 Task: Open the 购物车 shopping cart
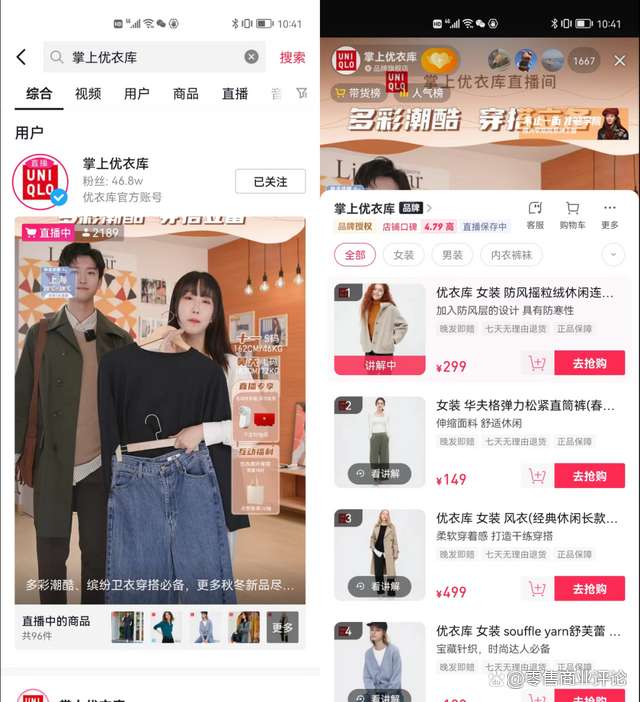coord(572,214)
